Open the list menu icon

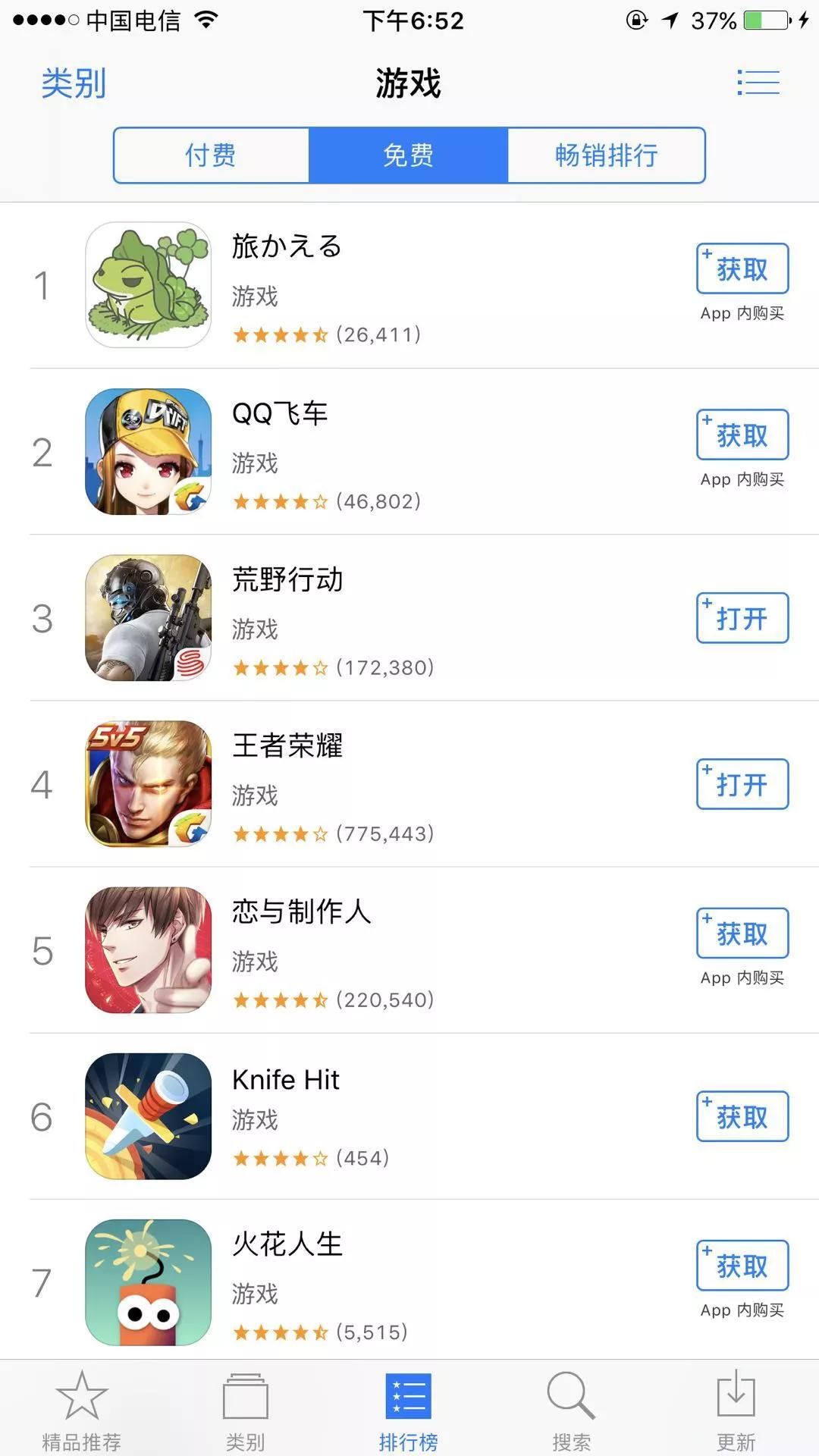tap(758, 82)
